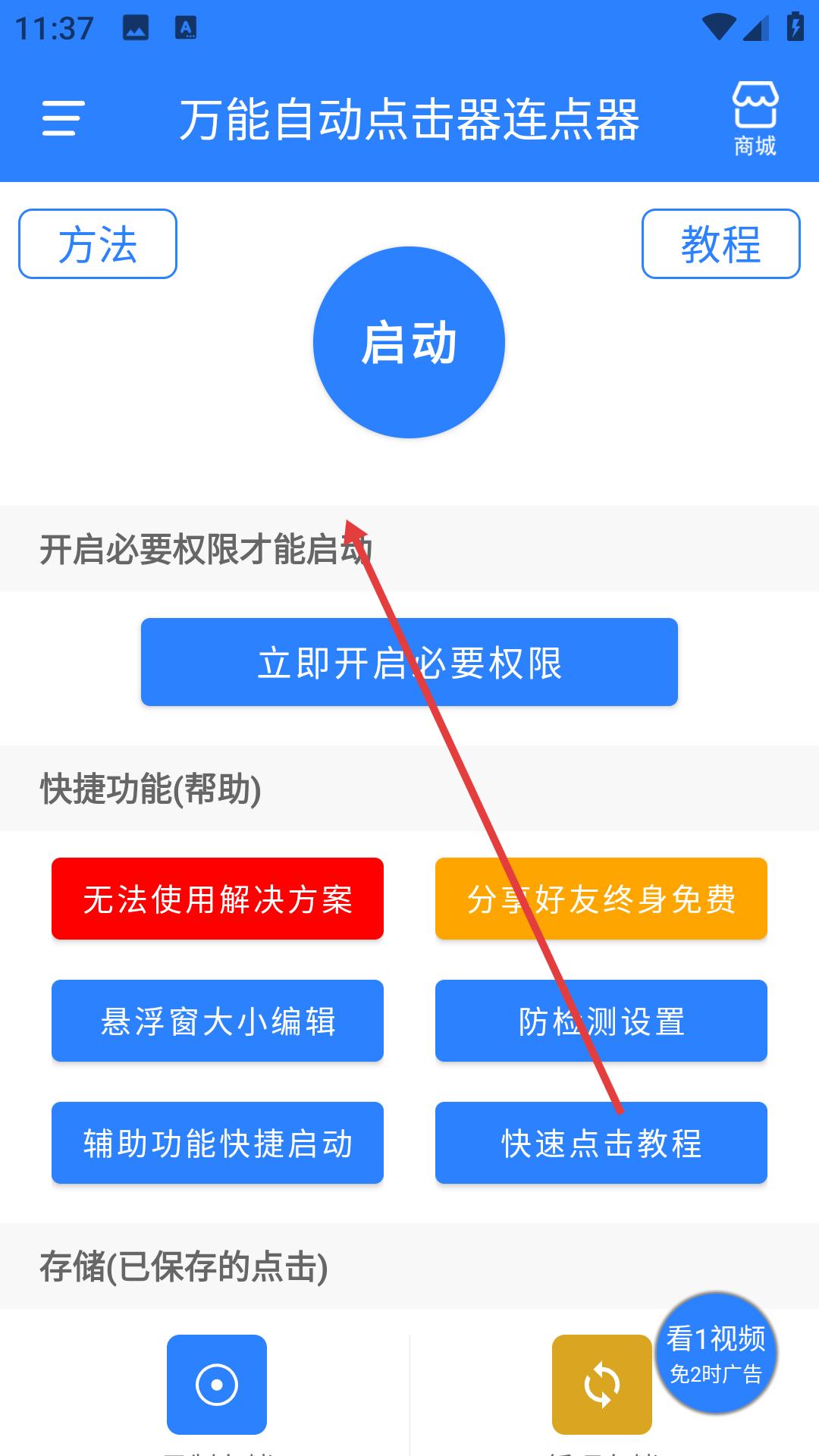Screen dimensions: 819x1456
Task: Tap 辅助功能快捷启动
Action: 218,1143
